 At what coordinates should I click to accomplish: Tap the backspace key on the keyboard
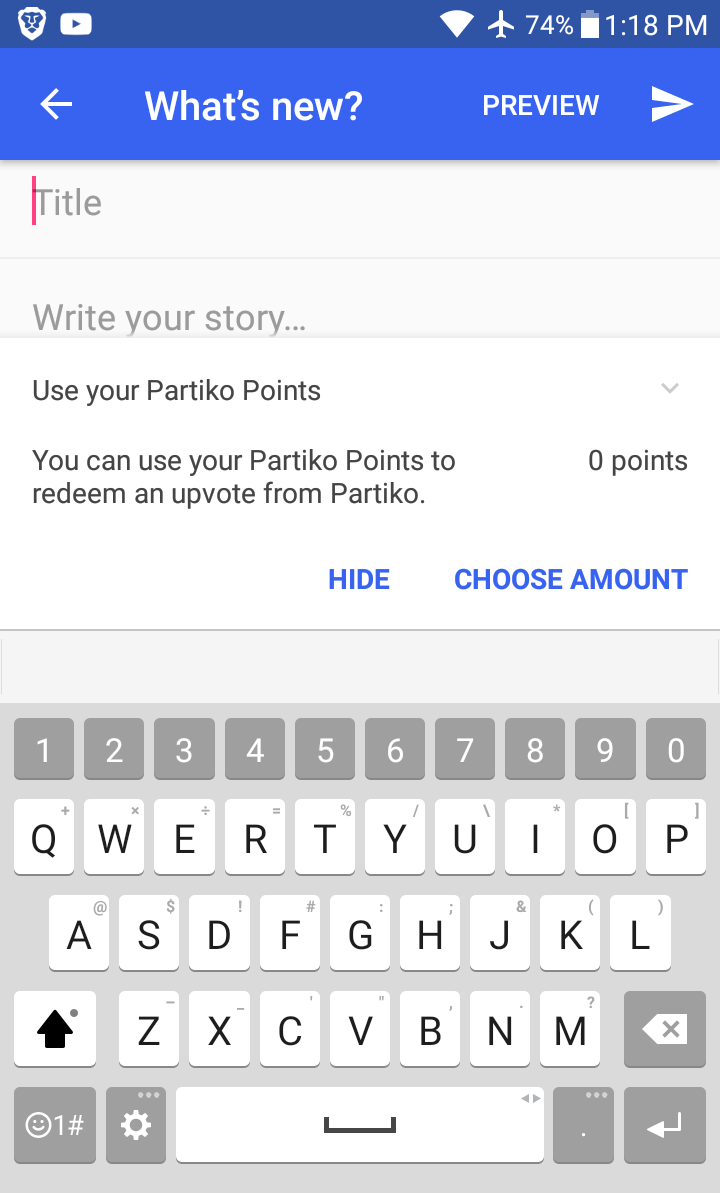(664, 1029)
